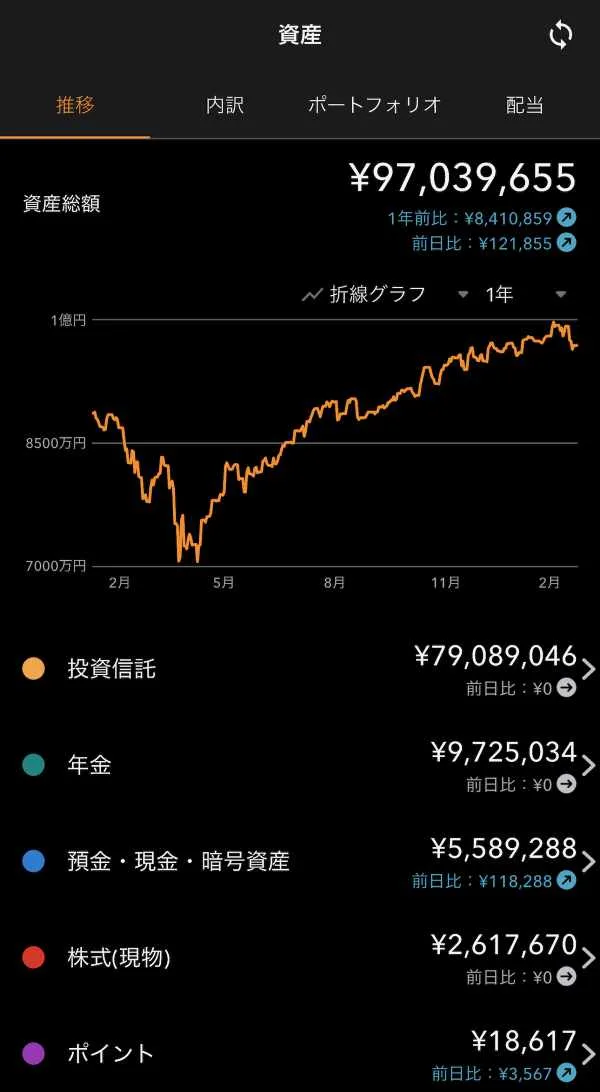
Task: View the 年金 asset row
Action: click(300, 765)
